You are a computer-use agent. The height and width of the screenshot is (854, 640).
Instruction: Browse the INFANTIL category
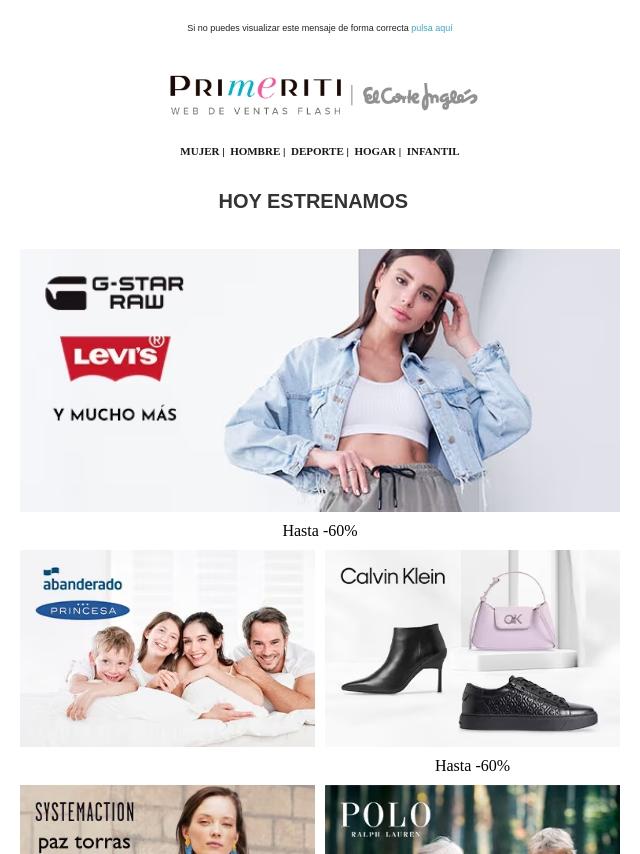(x=432, y=151)
